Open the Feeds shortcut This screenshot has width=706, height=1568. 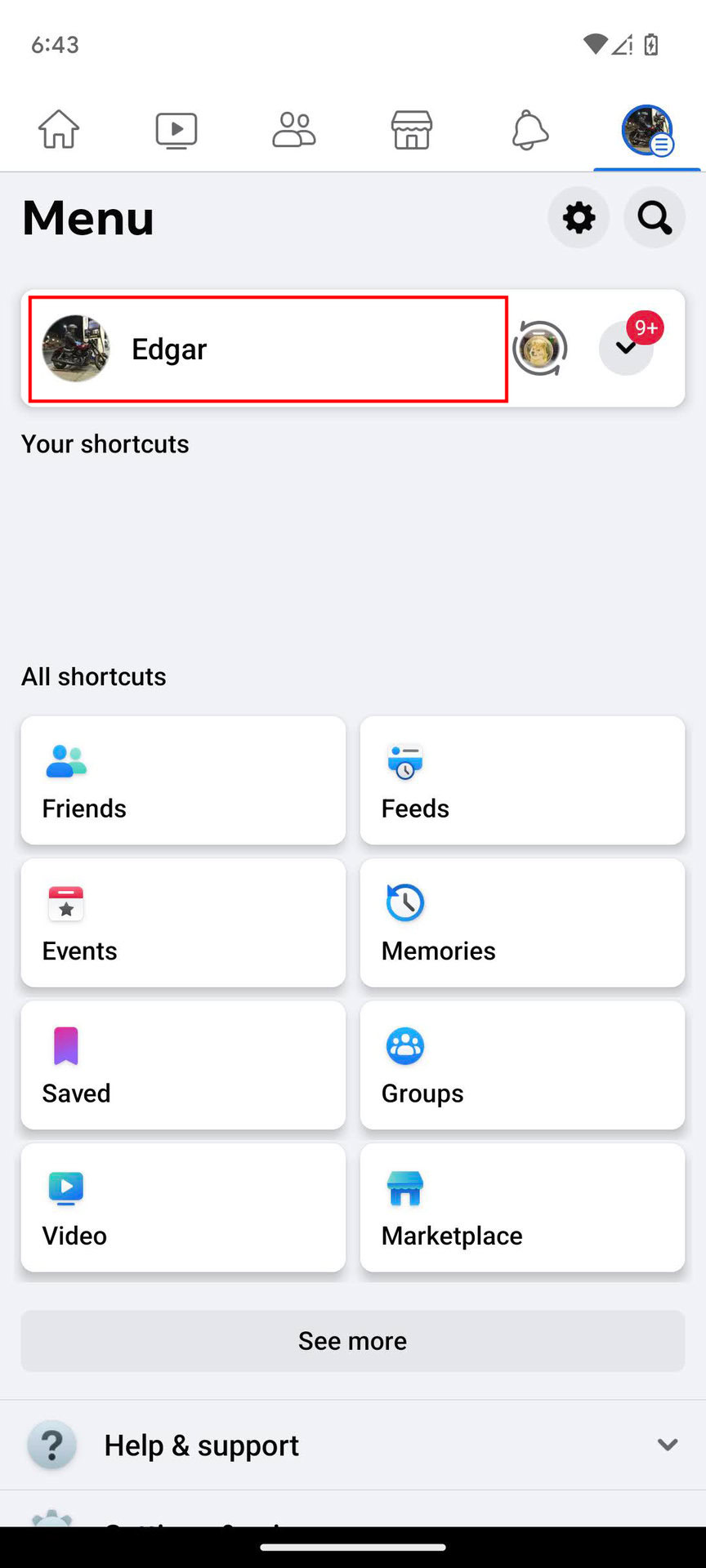click(x=522, y=781)
